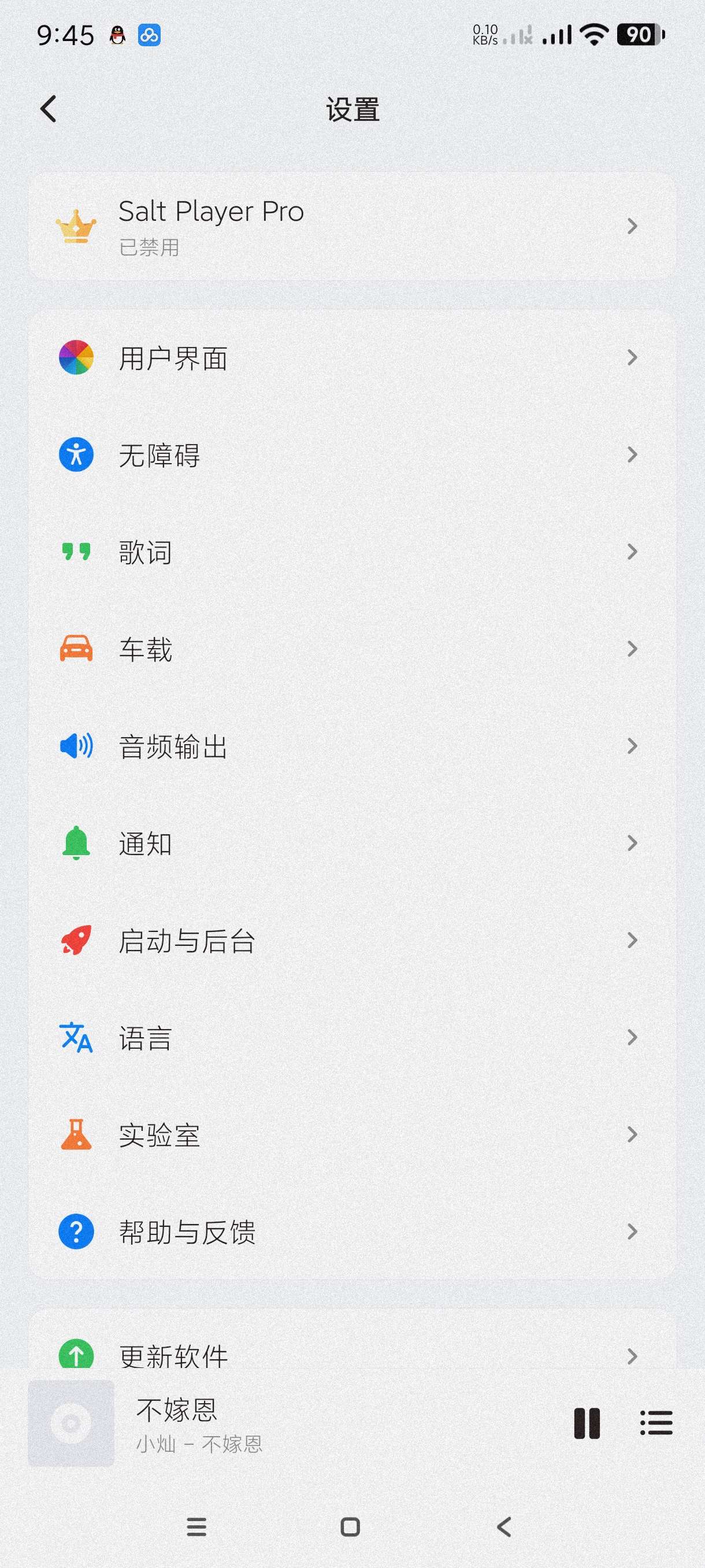This screenshot has height=1568, width=705.
Task: Tap the system home button
Action: (x=350, y=1526)
